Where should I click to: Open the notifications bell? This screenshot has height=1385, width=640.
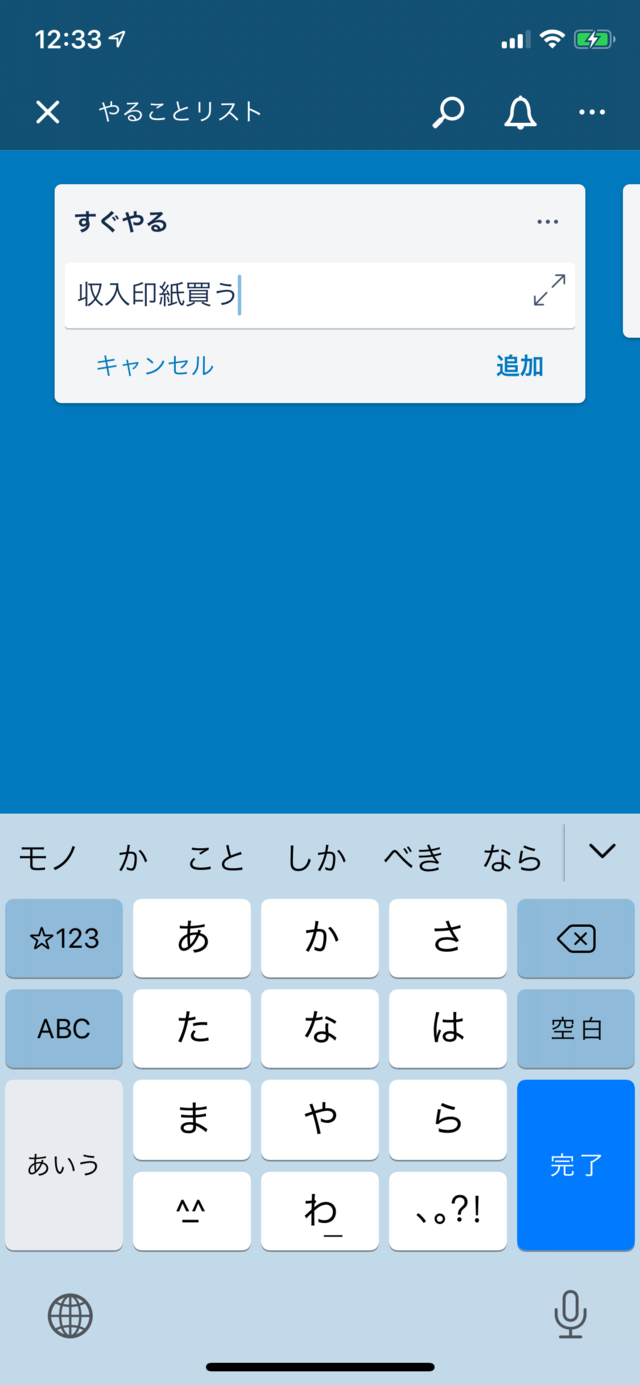point(520,112)
